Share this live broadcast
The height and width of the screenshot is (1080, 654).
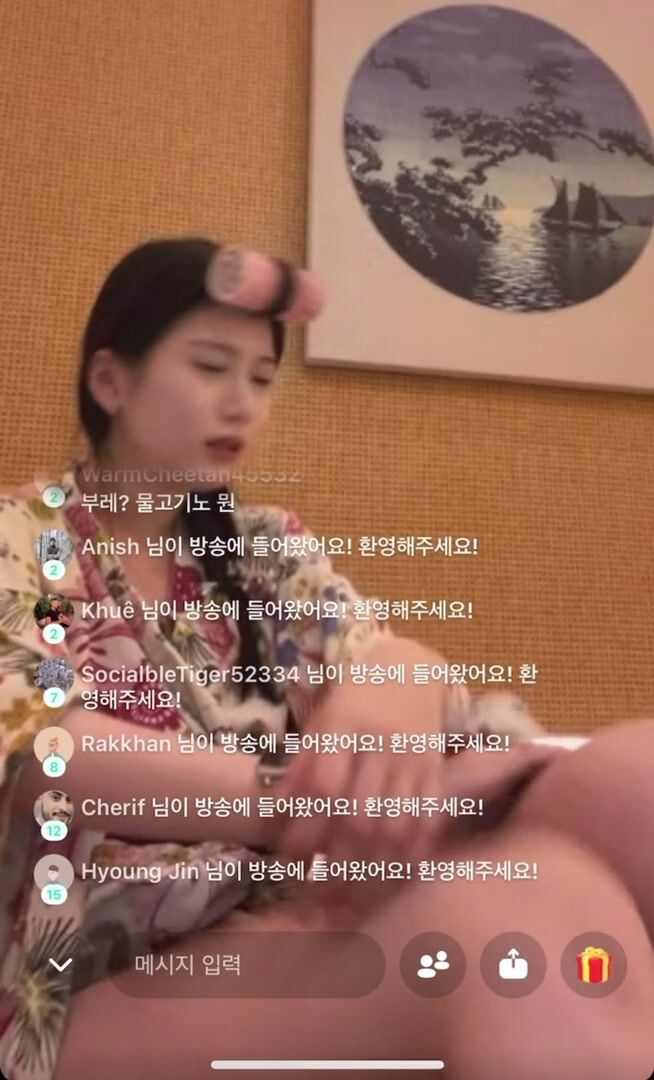(x=514, y=964)
